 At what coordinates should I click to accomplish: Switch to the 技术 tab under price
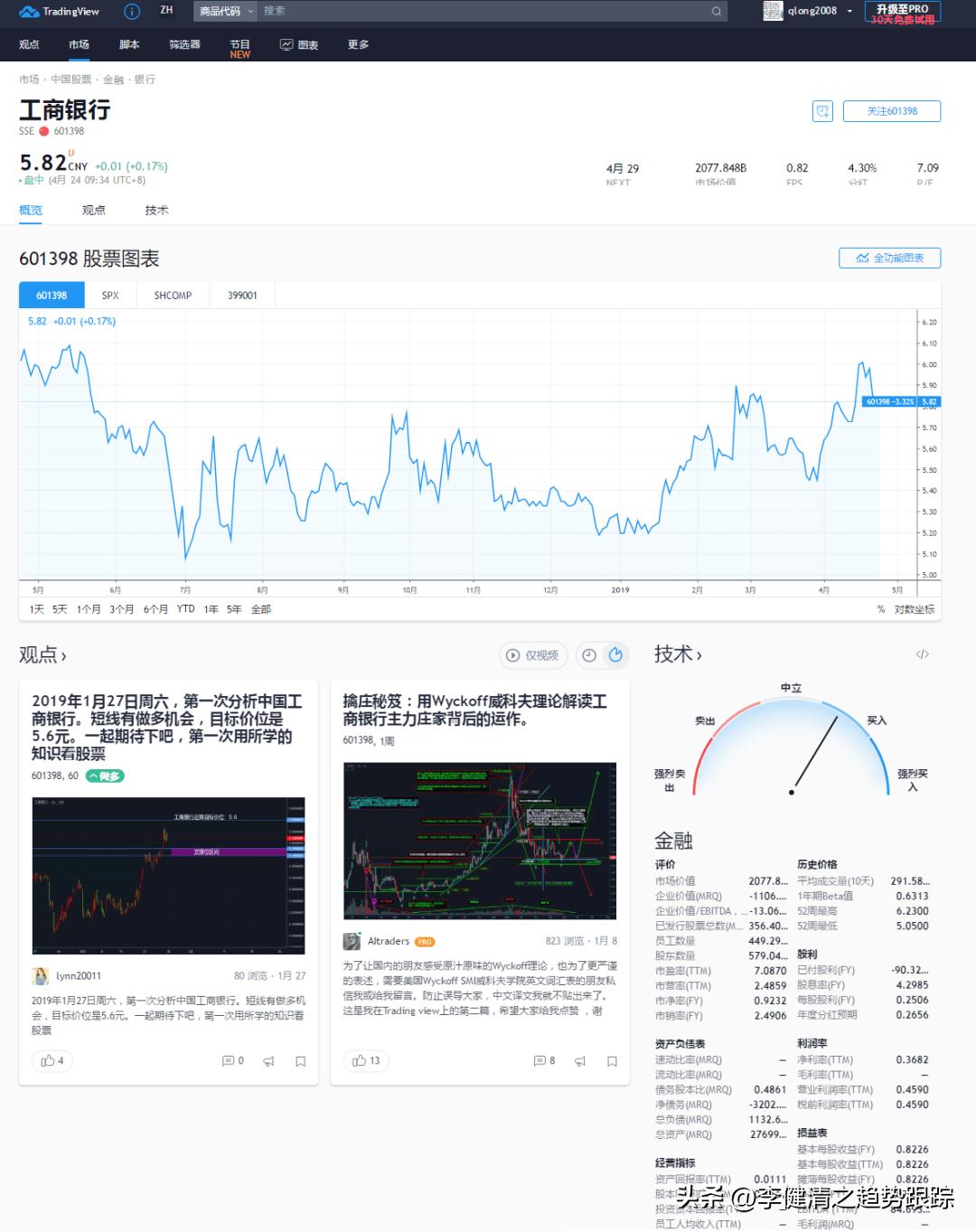click(x=156, y=210)
